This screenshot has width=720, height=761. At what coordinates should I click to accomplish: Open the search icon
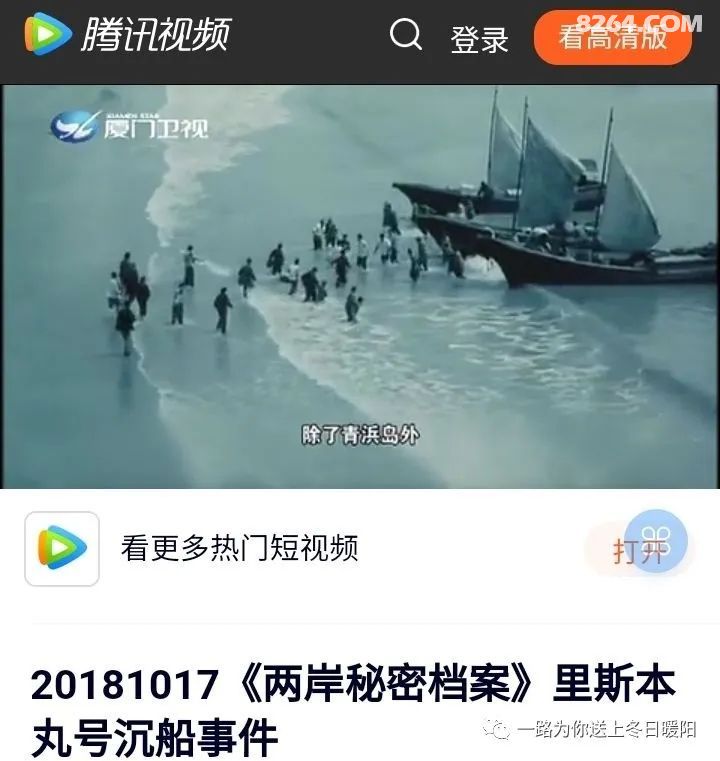[406, 36]
